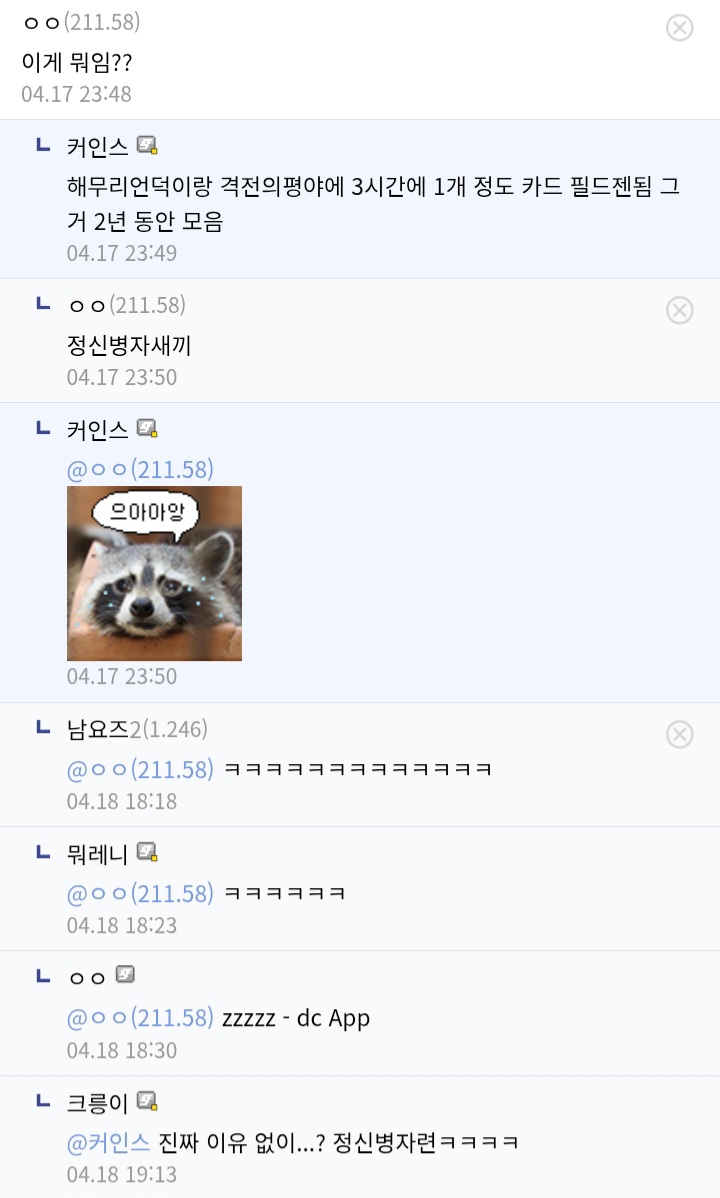Tap the nickname 남요즈2(1.246)
This screenshot has height=1198, width=720.
pyautogui.click(x=137, y=729)
